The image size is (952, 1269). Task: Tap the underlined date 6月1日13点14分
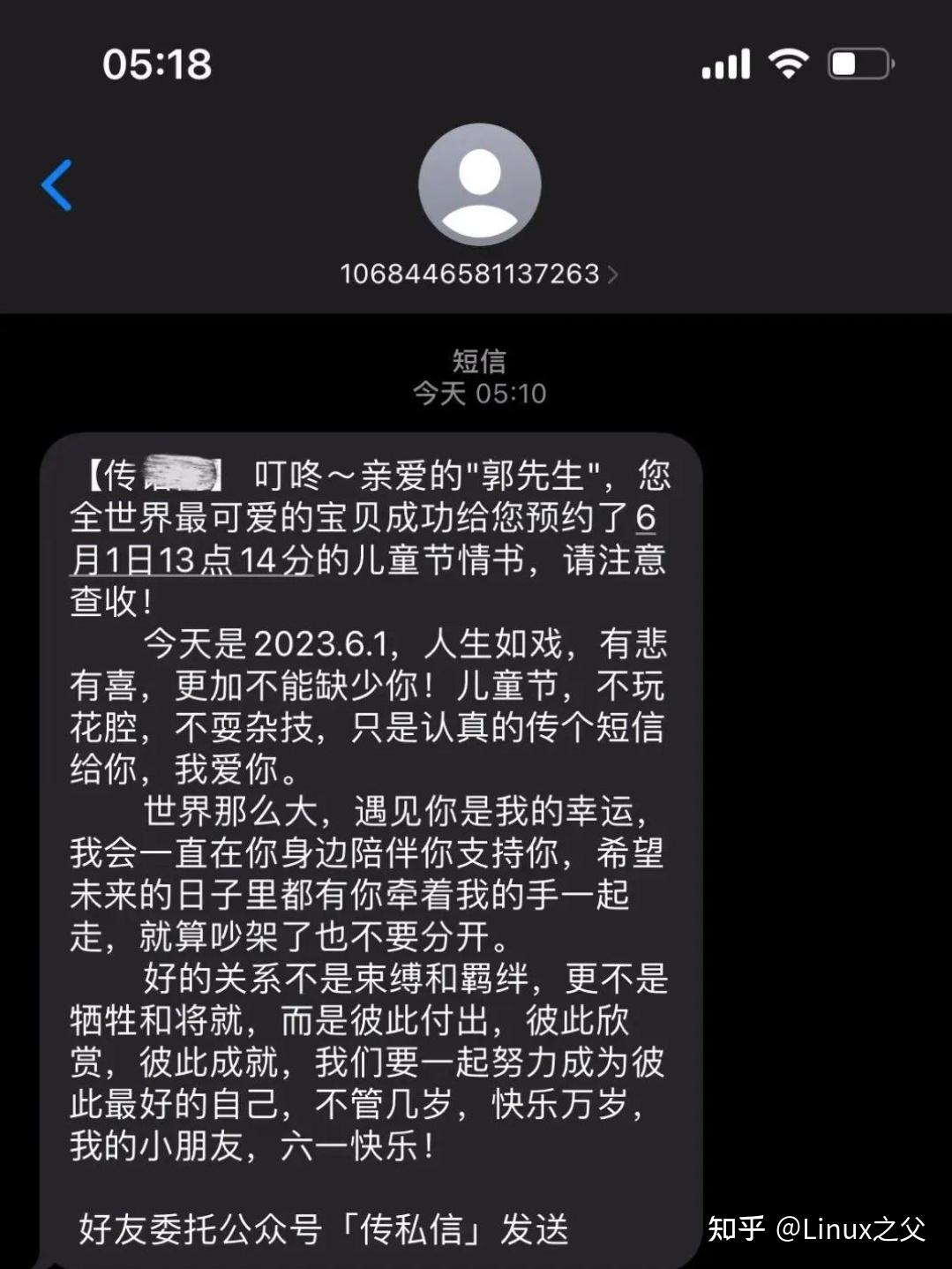pyautogui.click(x=192, y=560)
